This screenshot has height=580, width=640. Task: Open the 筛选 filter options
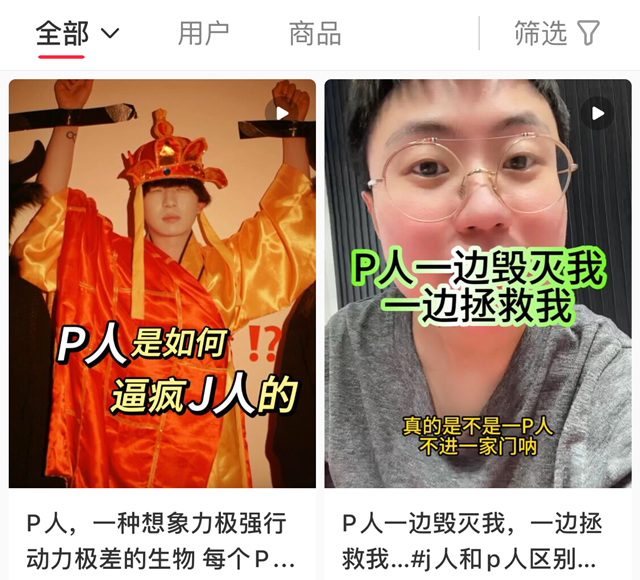click(x=557, y=33)
